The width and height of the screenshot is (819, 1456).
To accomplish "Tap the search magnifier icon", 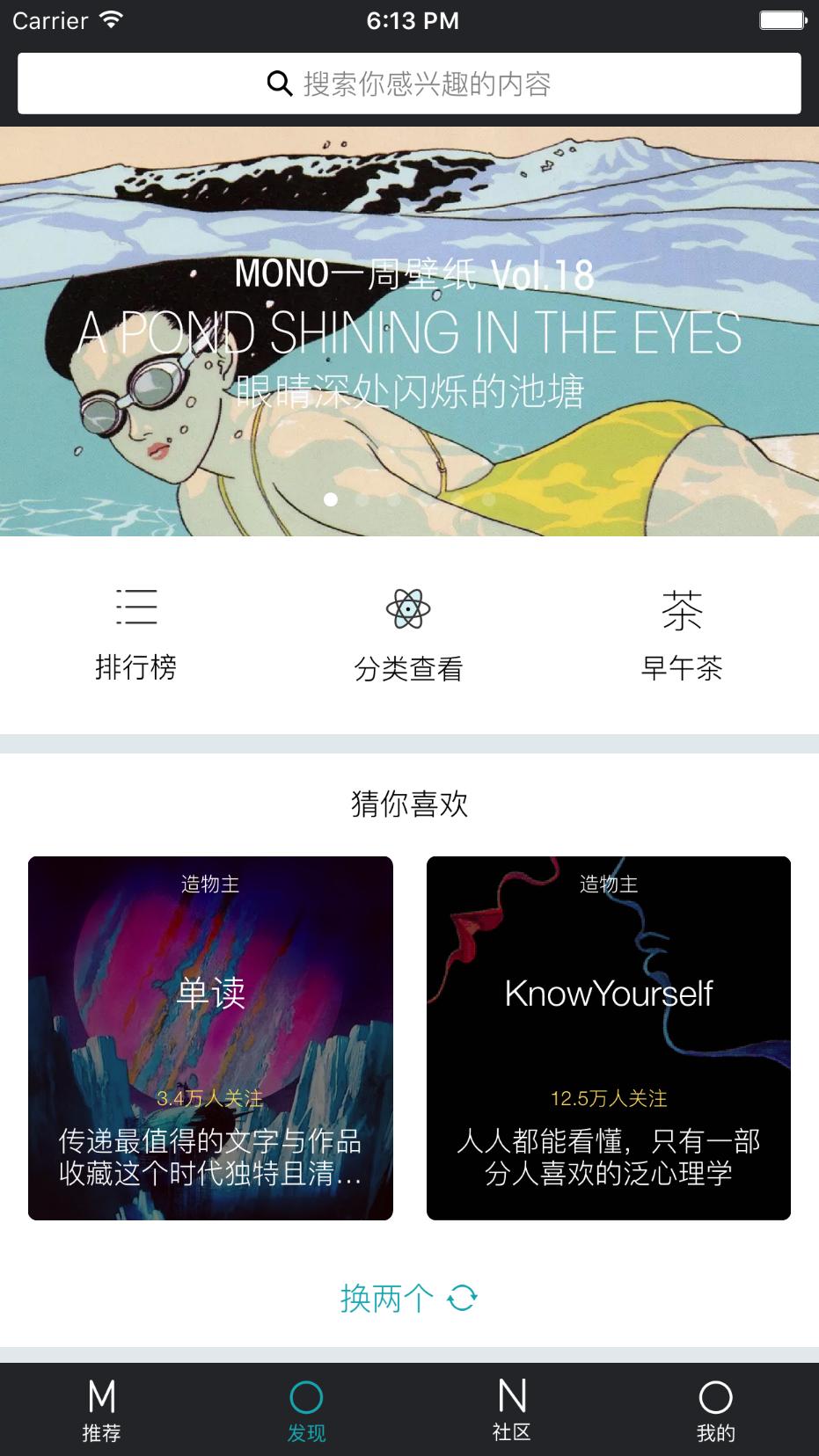I will [279, 84].
